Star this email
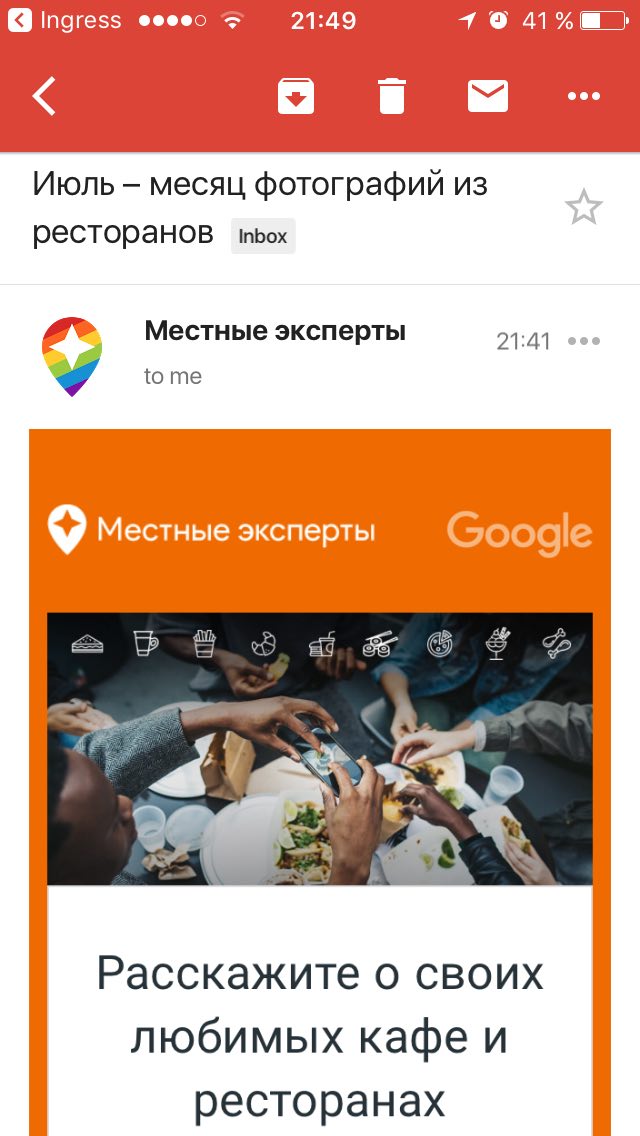Viewport: 640px width, 1136px height. [x=583, y=208]
